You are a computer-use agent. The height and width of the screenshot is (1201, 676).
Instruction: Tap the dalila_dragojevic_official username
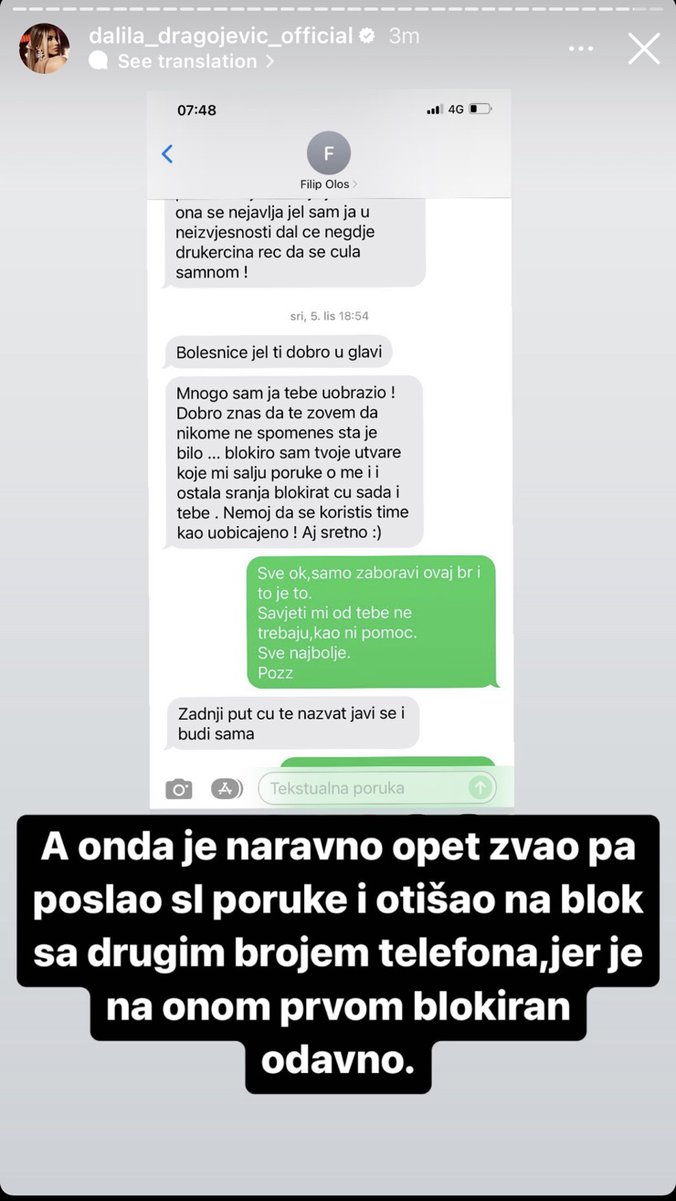pos(220,36)
